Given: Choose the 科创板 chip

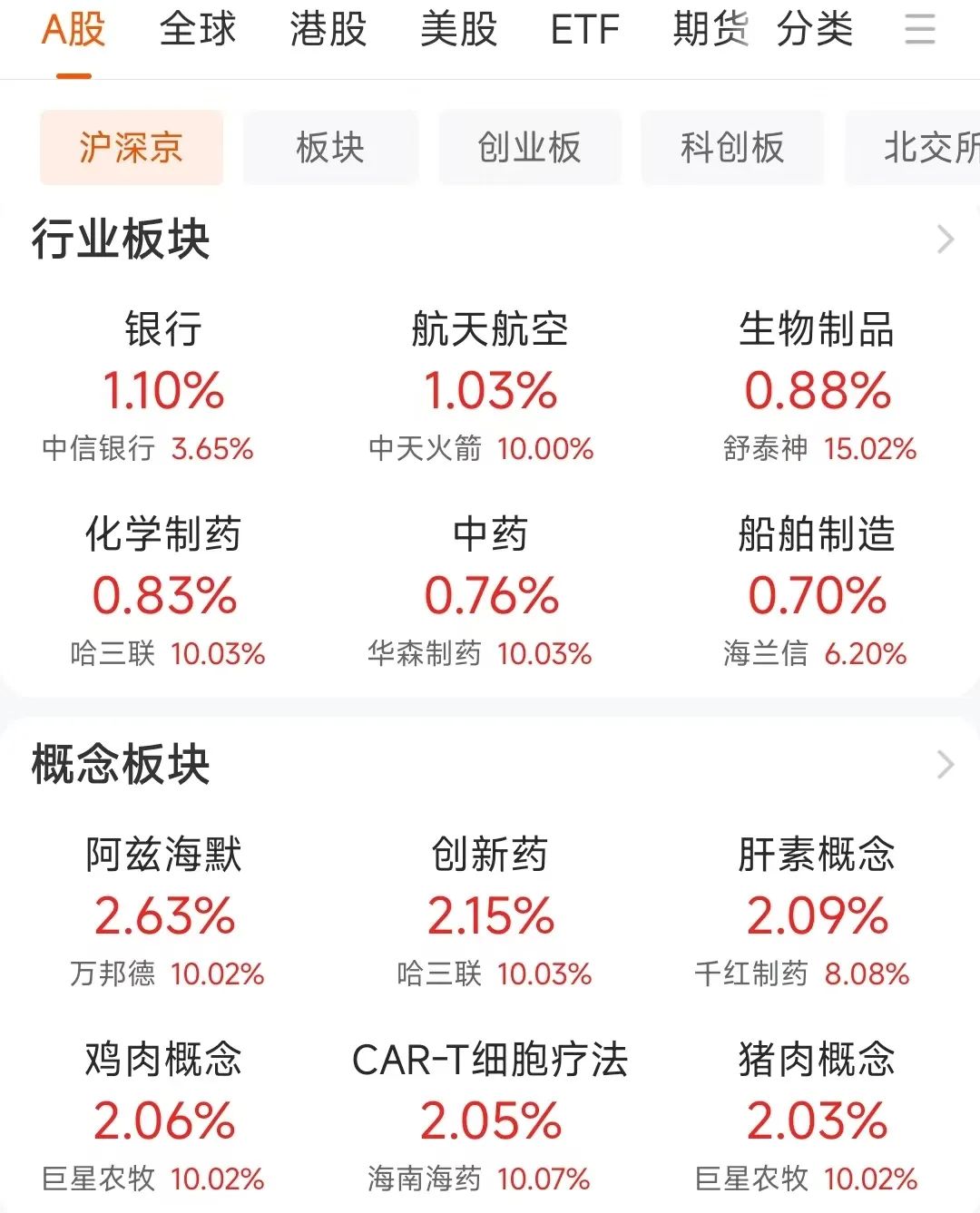Looking at the screenshot, I should point(732,148).
